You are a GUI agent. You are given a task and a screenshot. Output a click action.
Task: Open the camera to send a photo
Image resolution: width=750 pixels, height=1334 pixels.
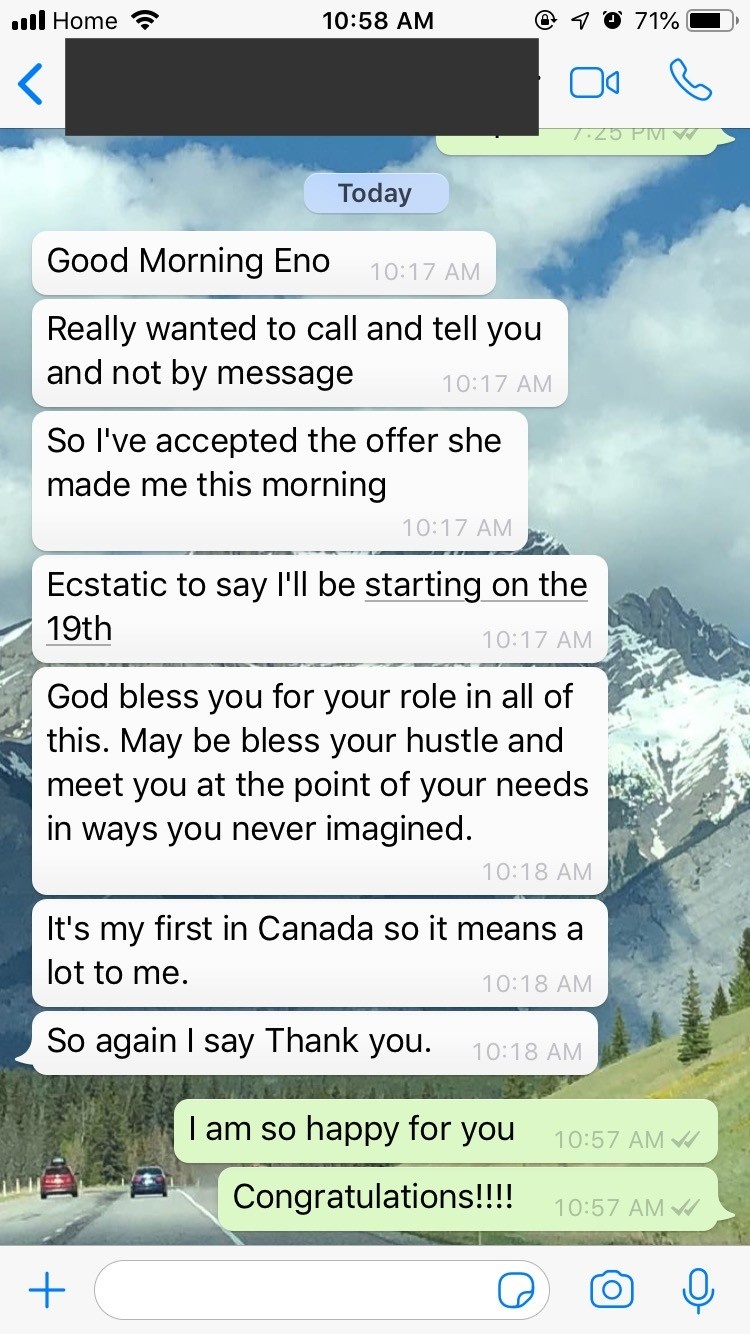coord(611,1290)
